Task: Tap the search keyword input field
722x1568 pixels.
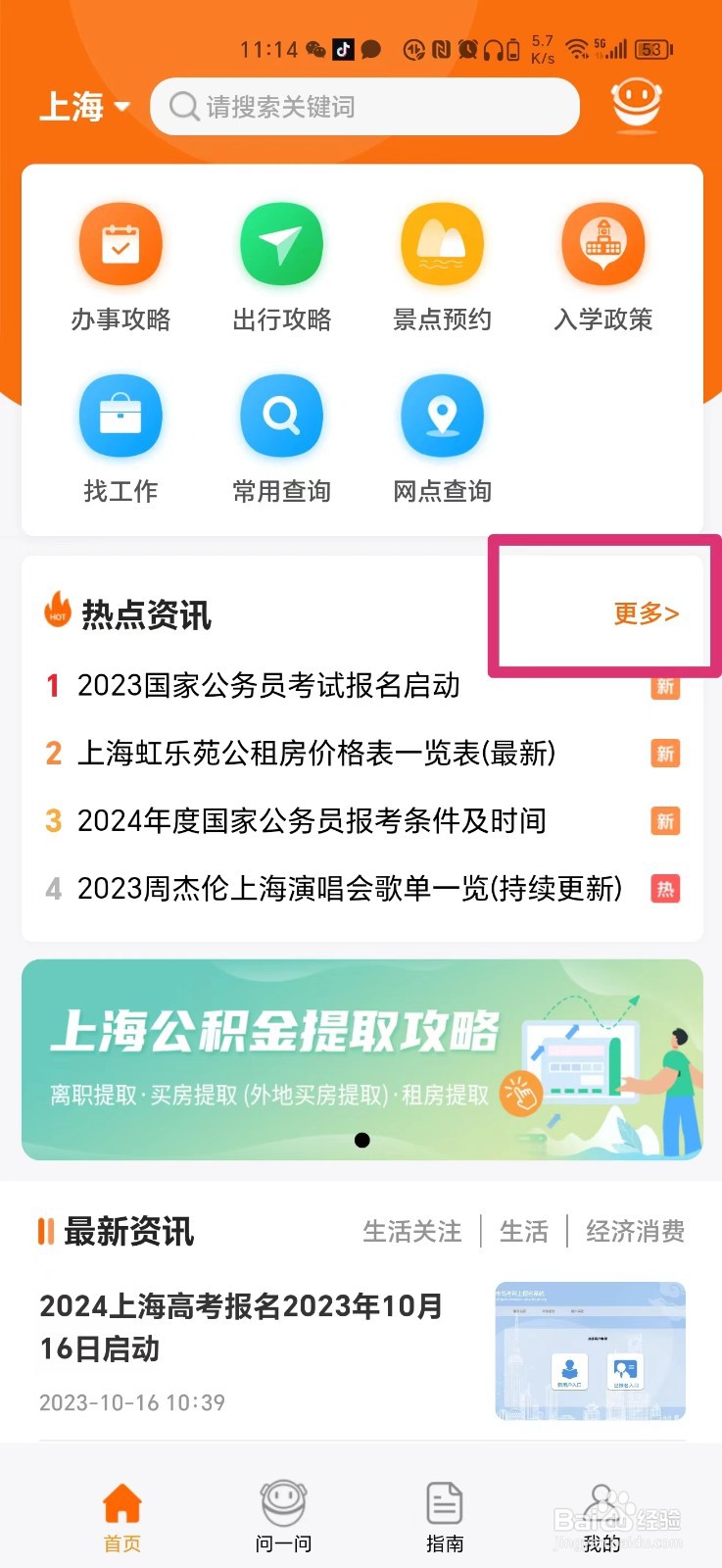Action: click(372, 106)
